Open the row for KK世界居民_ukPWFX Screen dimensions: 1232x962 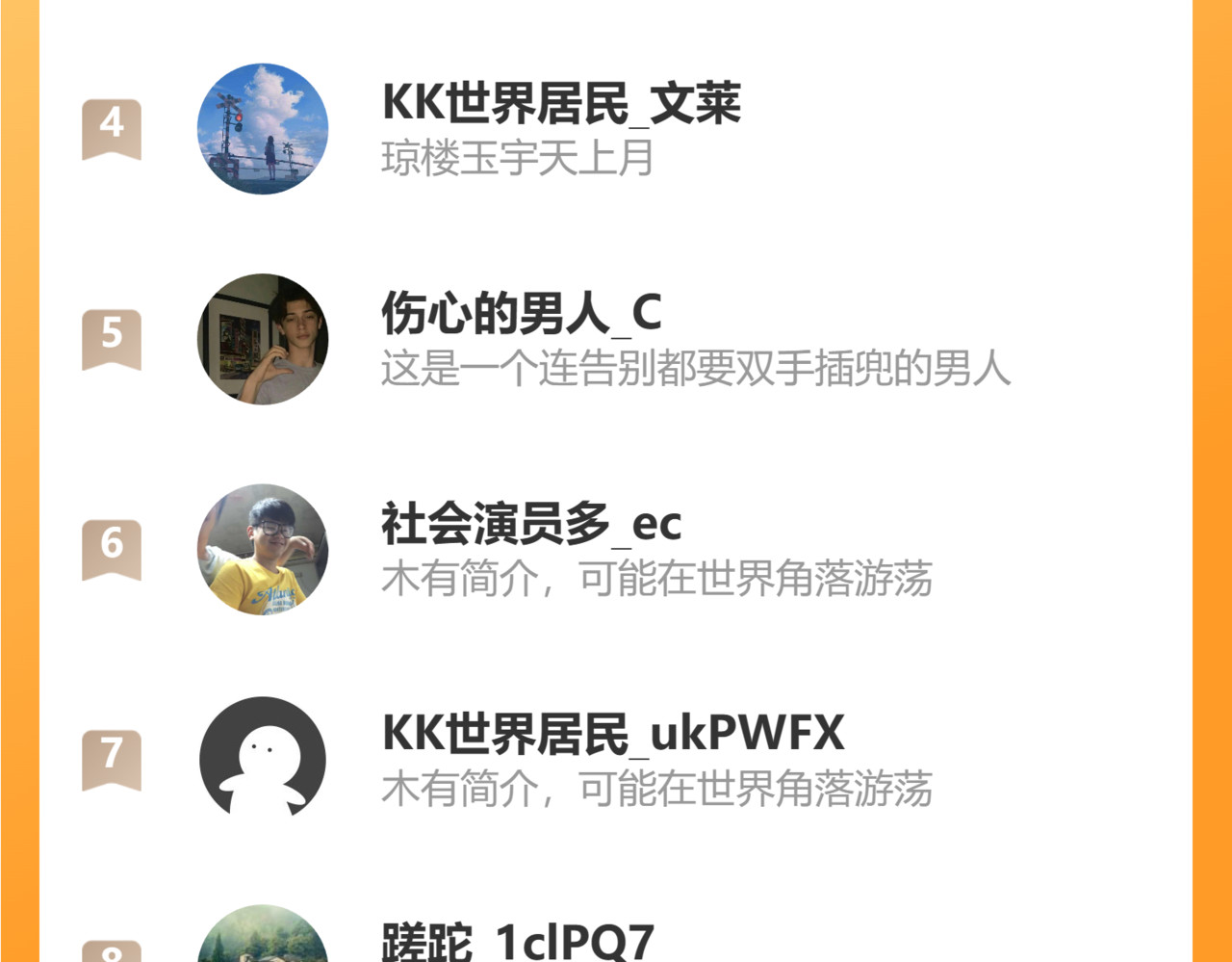point(612,734)
